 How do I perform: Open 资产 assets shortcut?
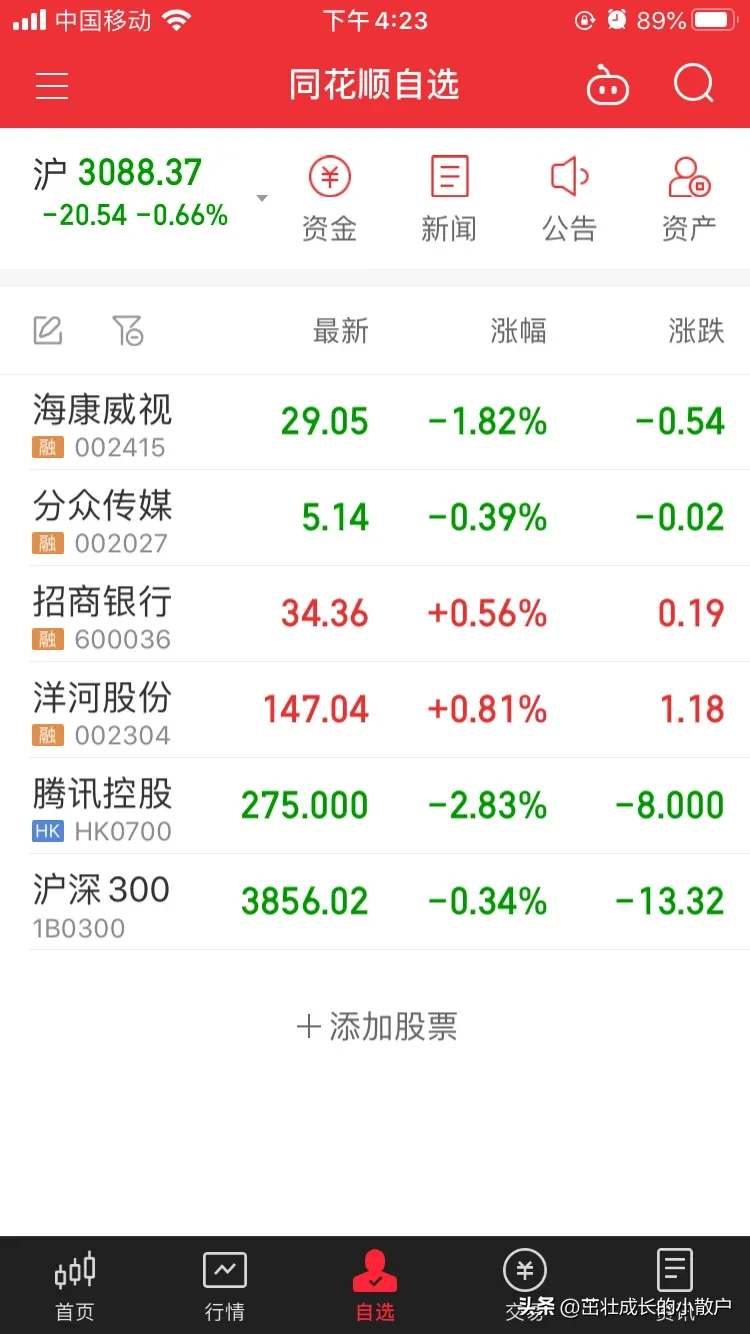pyautogui.click(x=689, y=199)
